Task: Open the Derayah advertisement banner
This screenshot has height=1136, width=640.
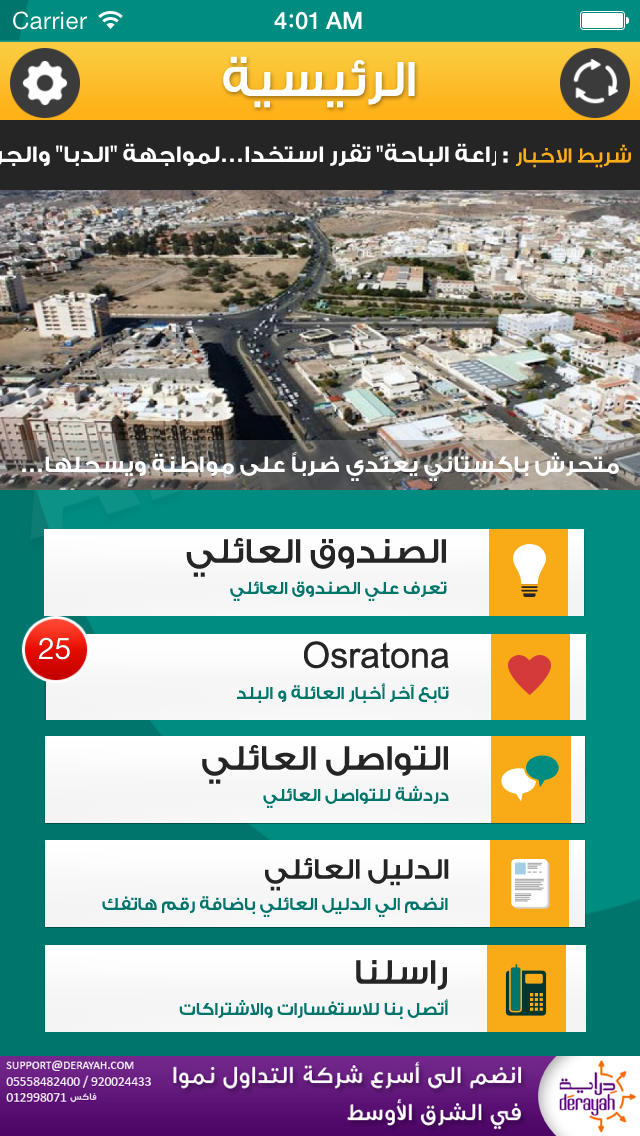Action: (320, 1096)
